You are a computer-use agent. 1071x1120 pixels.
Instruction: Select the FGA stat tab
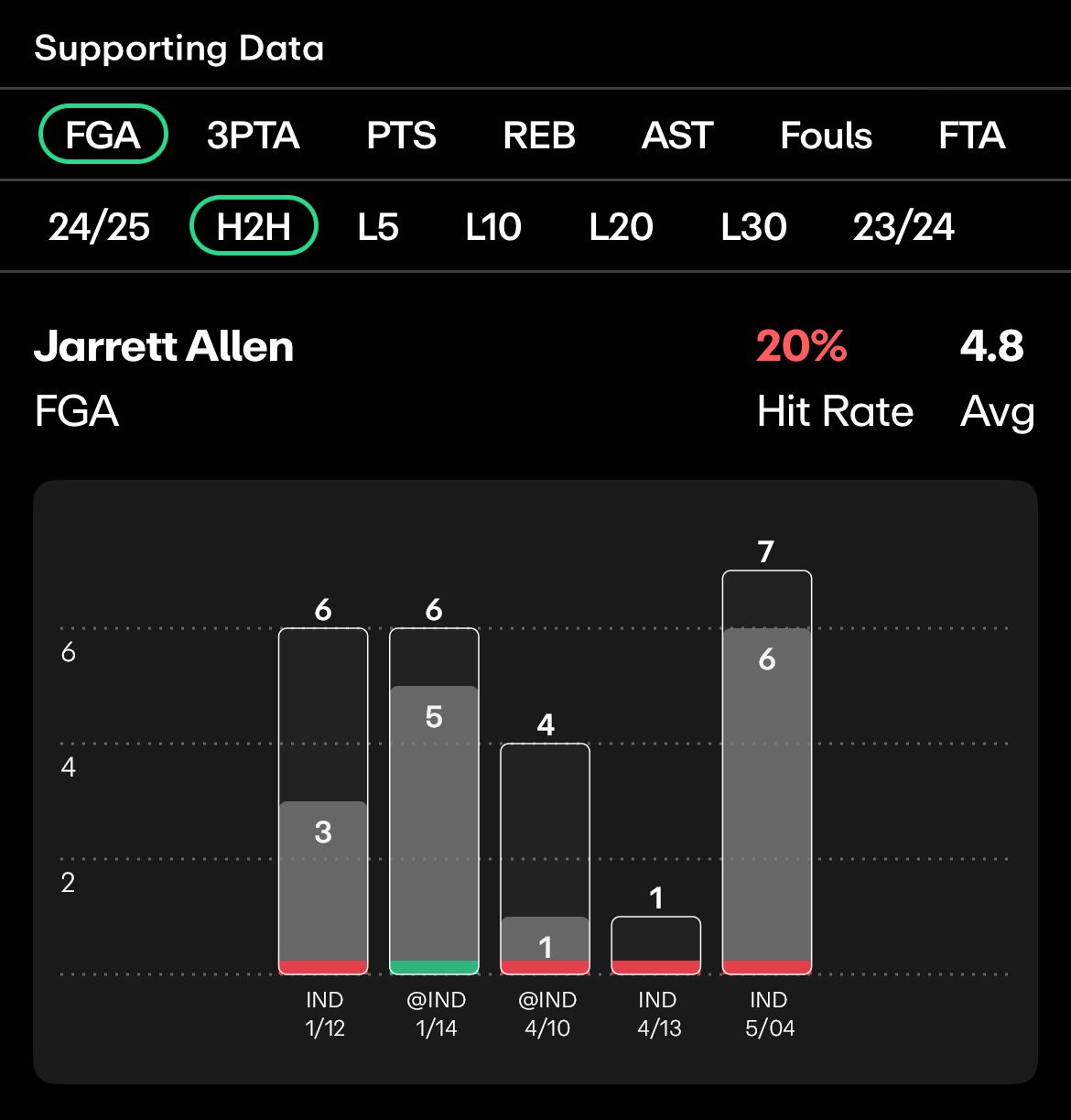(x=103, y=135)
